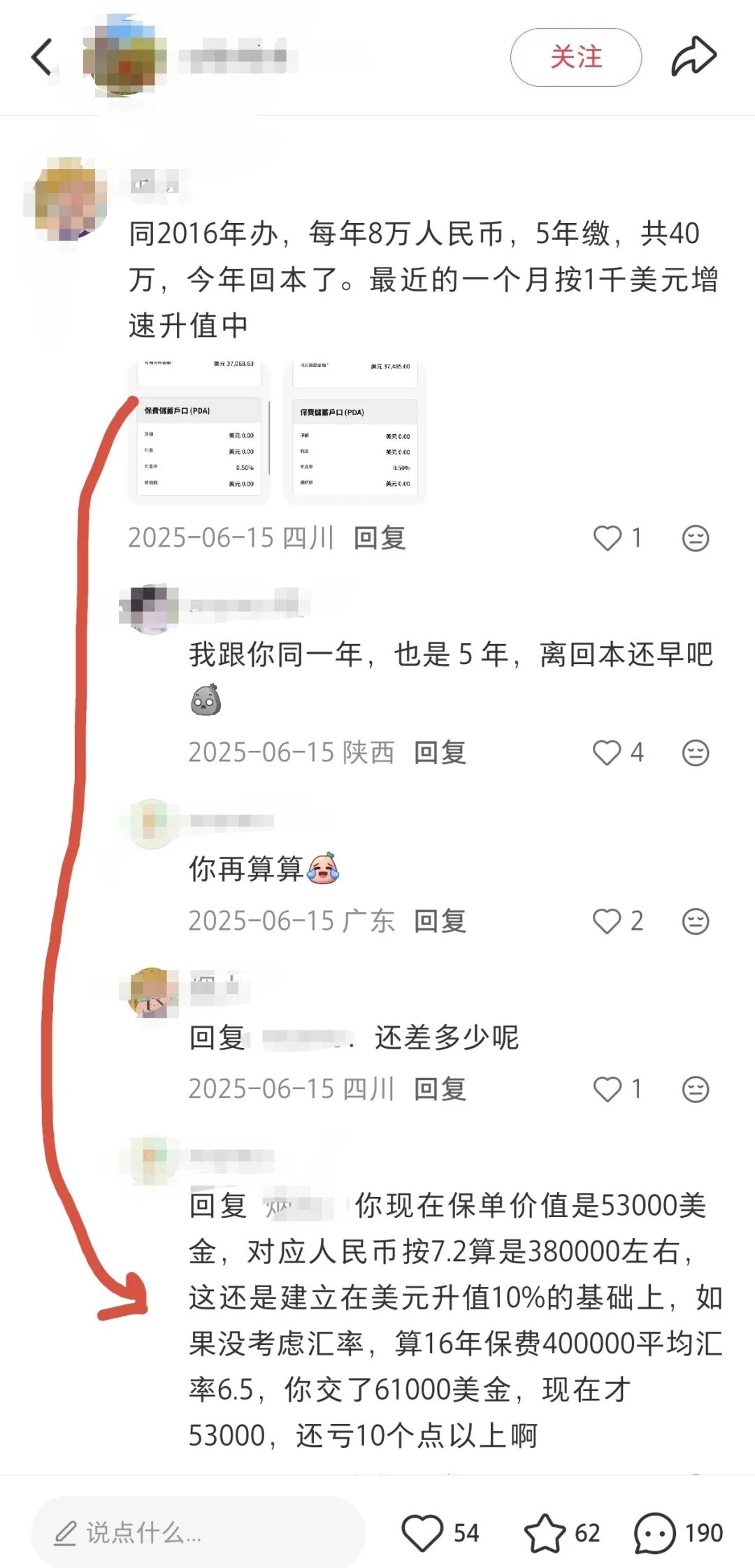The width and height of the screenshot is (755, 1568).
Task: Dislike the 我跟你同一年 comment
Action: coord(695,753)
